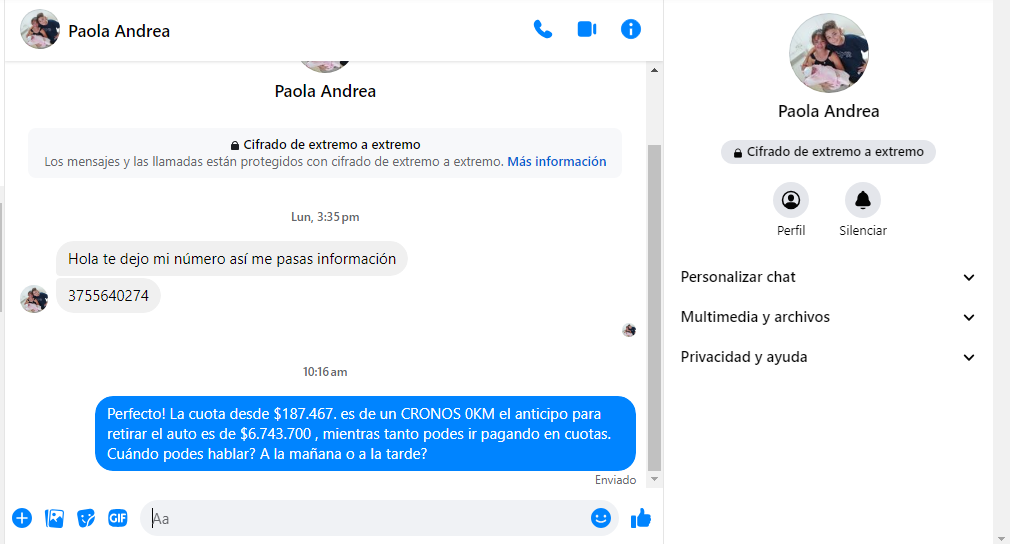Screen dimensions: 1010x544
Task: Tap Cifrado de extremo a extremo chip
Action: point(828,152)
